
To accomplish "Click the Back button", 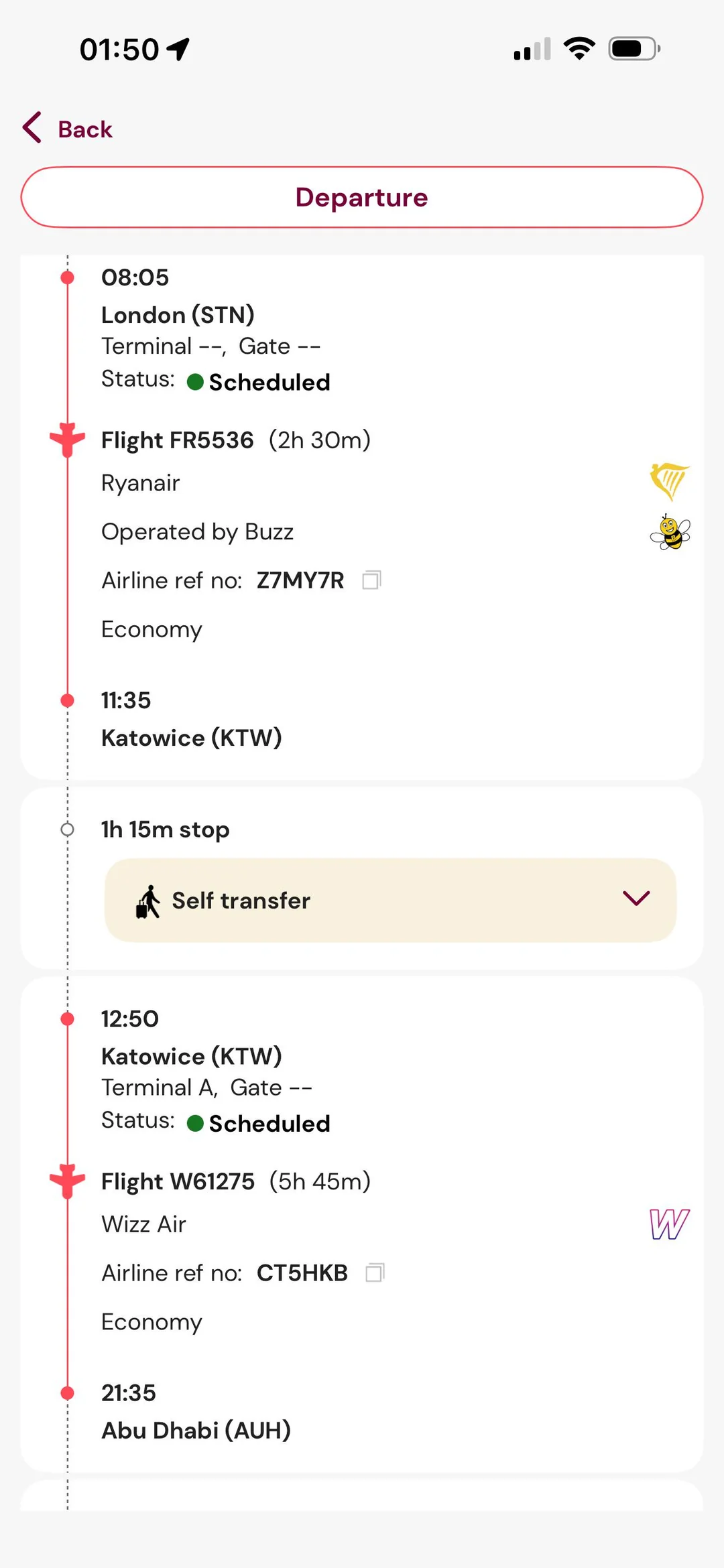I will pyautogui.click(x=67, y=128).
